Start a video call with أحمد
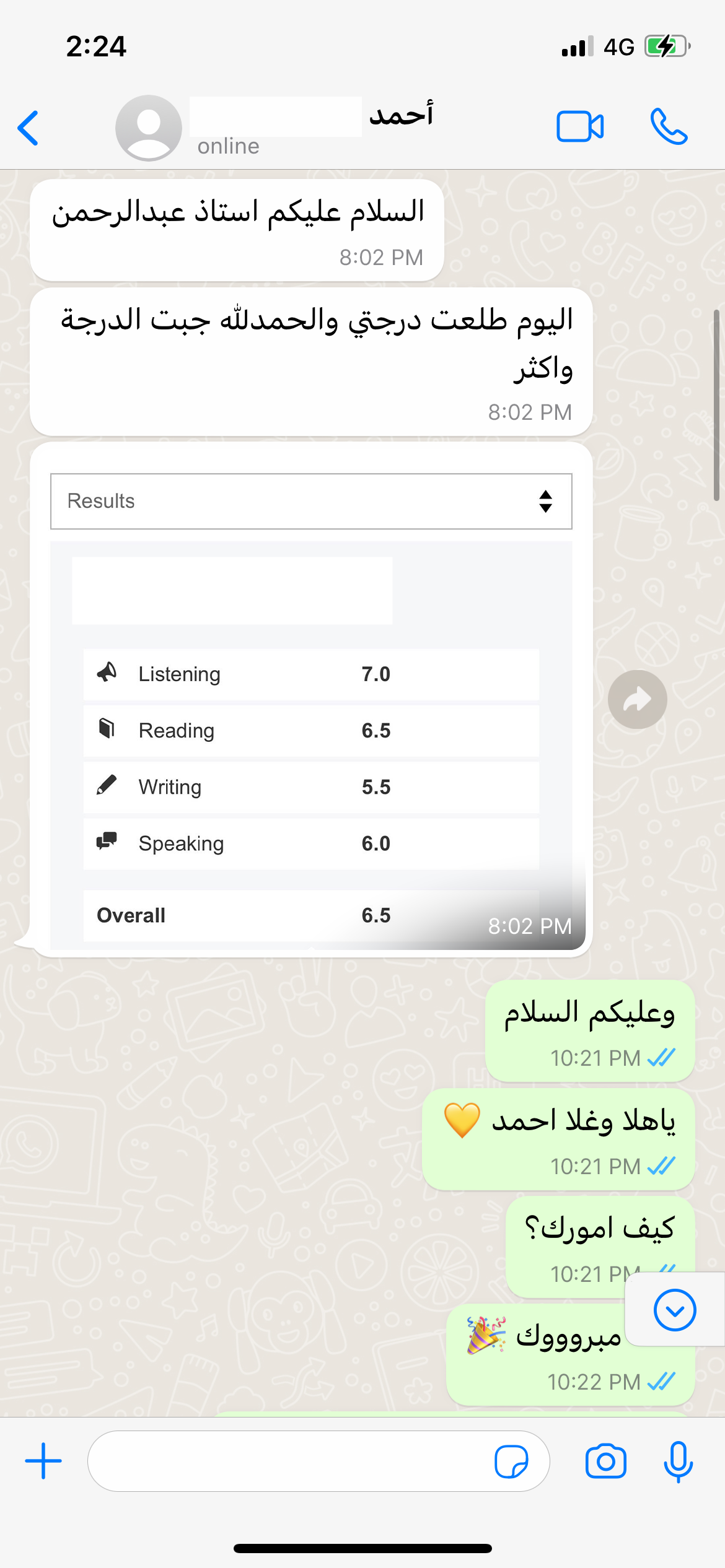 [x=579, y=127]
